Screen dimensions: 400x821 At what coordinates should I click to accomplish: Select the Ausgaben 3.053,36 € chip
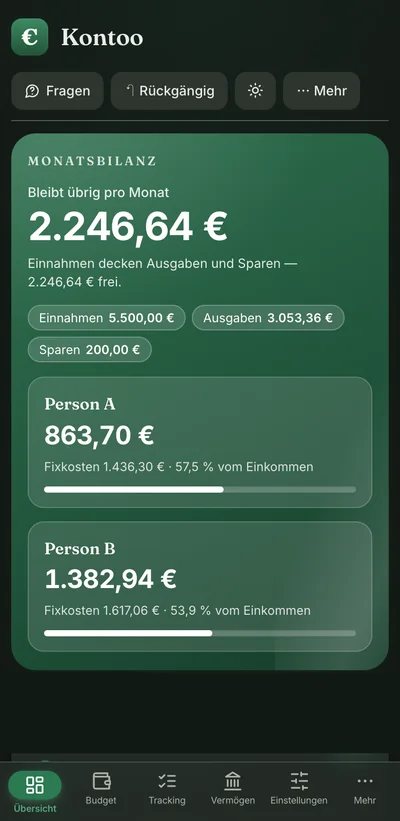tap(268, 318)
